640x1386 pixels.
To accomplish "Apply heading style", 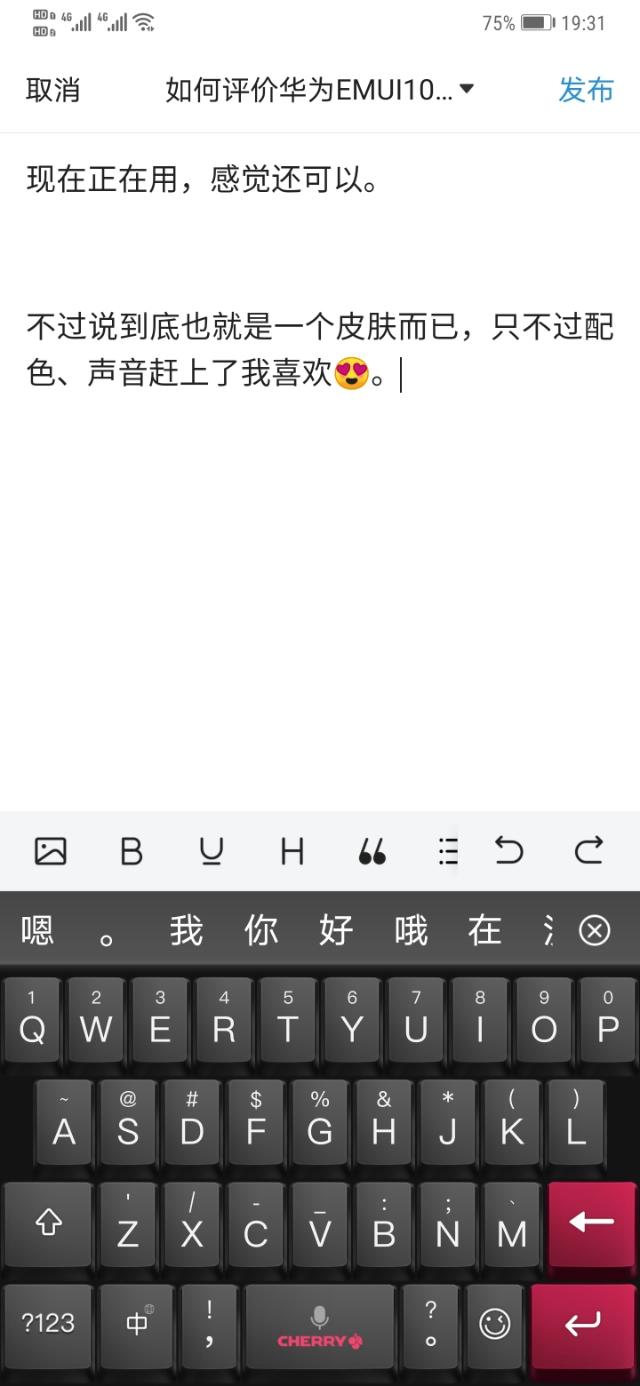I will click(292, 851).
